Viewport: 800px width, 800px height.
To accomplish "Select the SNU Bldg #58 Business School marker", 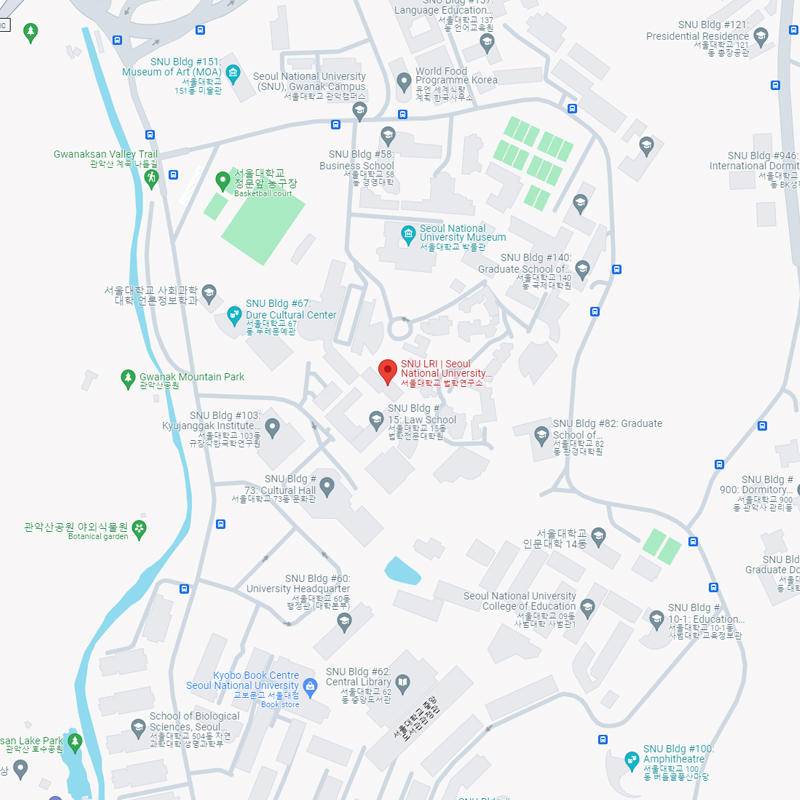I will 388,136.
